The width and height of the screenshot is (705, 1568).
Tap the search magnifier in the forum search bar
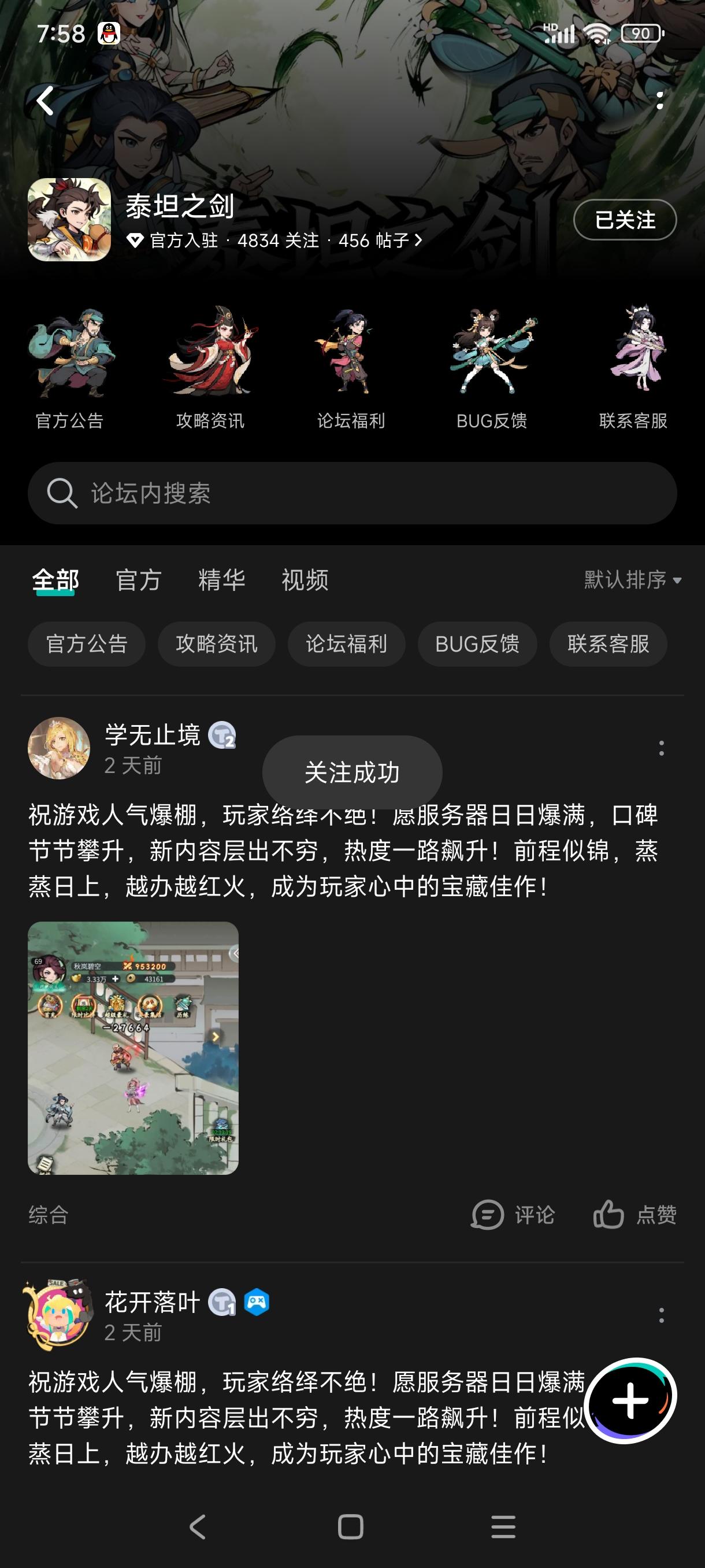tap(63, 494)
